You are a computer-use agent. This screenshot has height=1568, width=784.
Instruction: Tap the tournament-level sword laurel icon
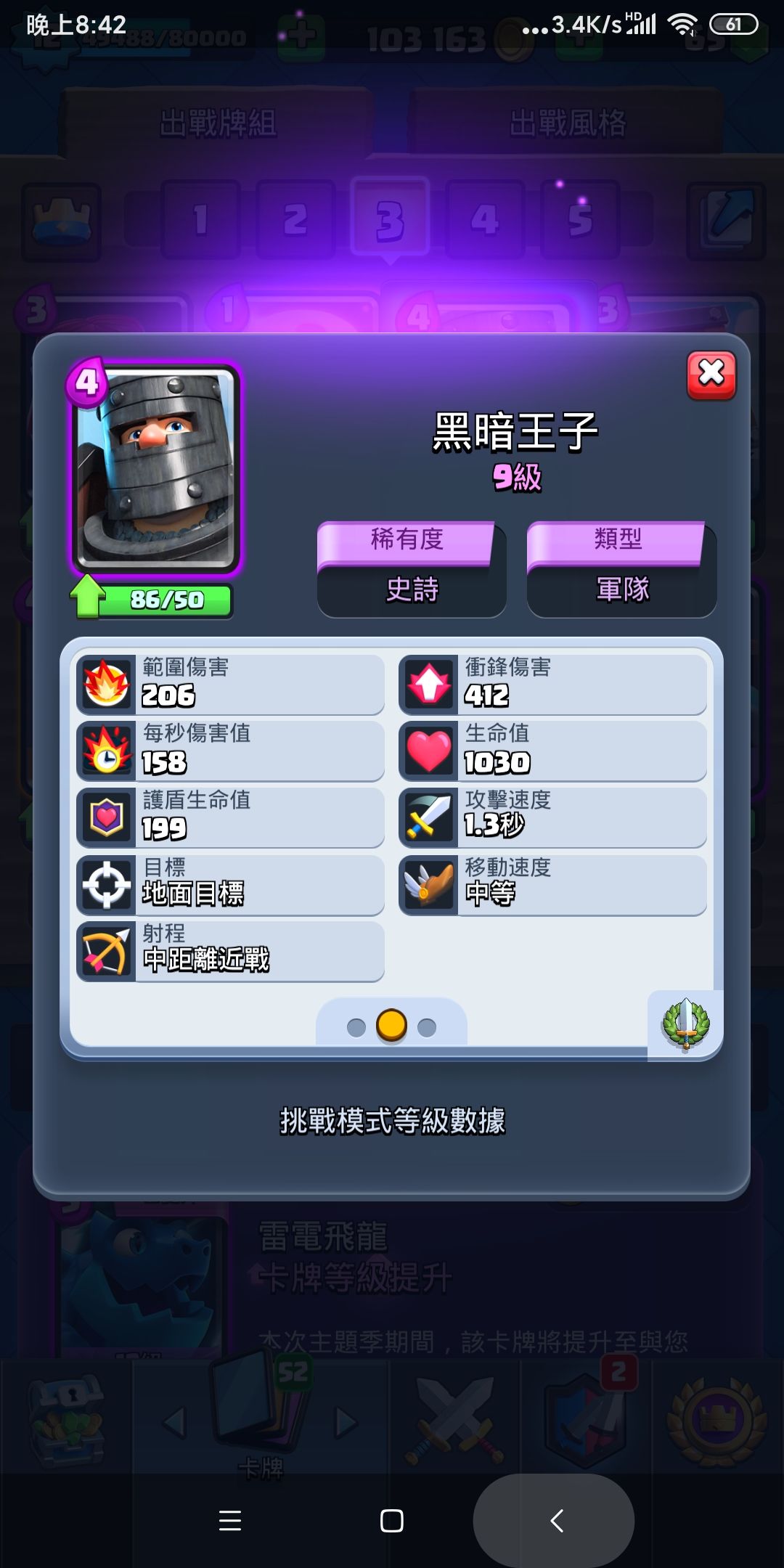pos(685,1024)
